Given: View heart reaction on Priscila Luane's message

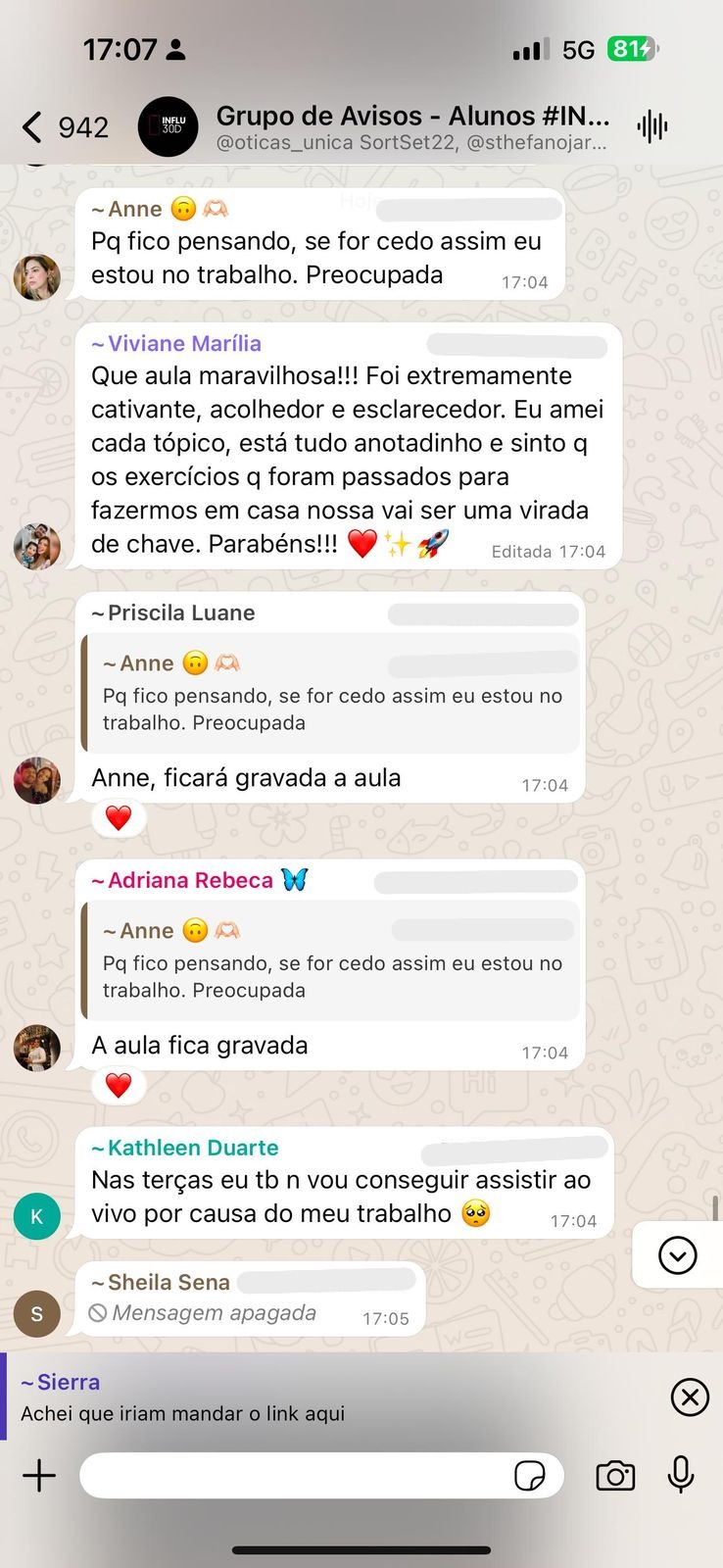Looking at the screenshot, I should point(119,817).
